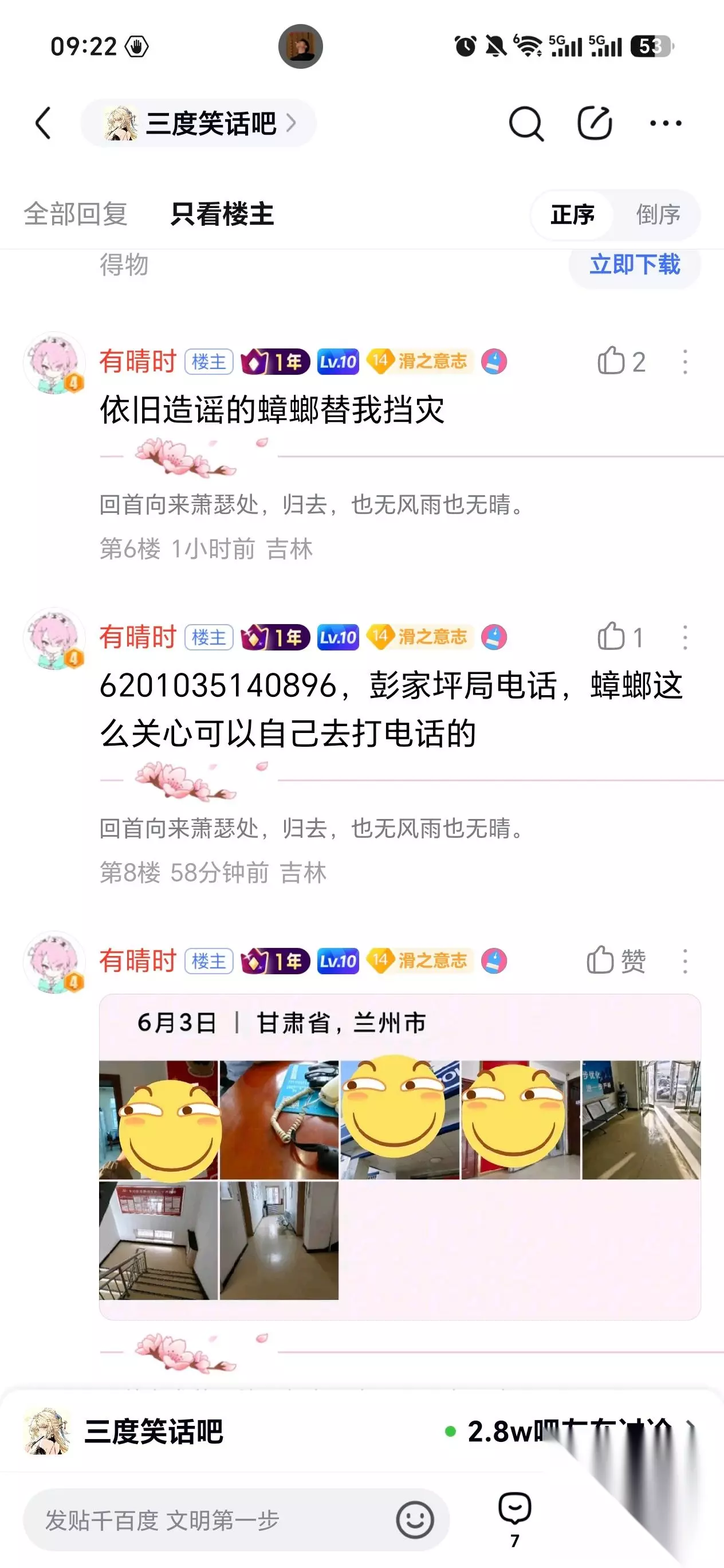The width and height of the screenshot is (724, 1568).
Task: Tap the 立即下载 button
Action: tap(635, 264)
